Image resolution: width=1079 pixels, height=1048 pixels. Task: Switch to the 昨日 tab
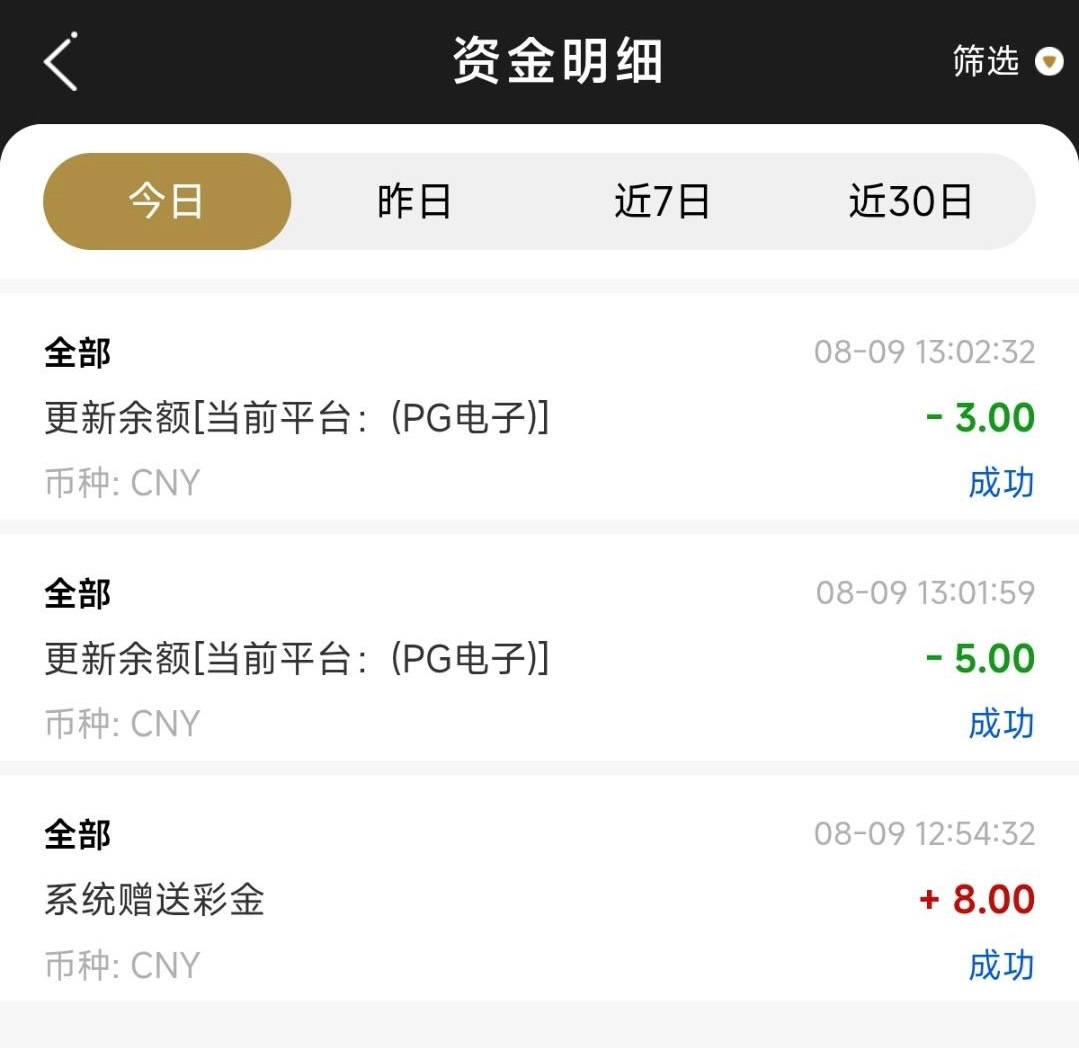(x=414, y=202)
